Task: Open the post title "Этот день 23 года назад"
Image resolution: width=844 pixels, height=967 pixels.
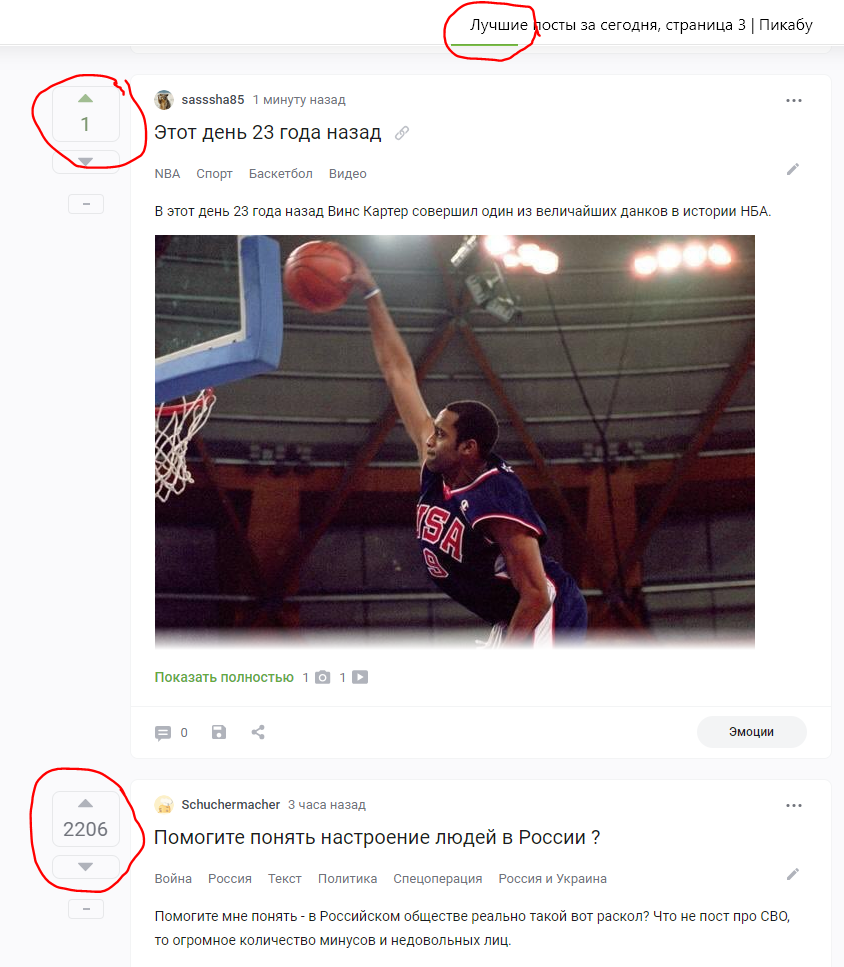Action: pyautogui.click(x=267, y=132)
